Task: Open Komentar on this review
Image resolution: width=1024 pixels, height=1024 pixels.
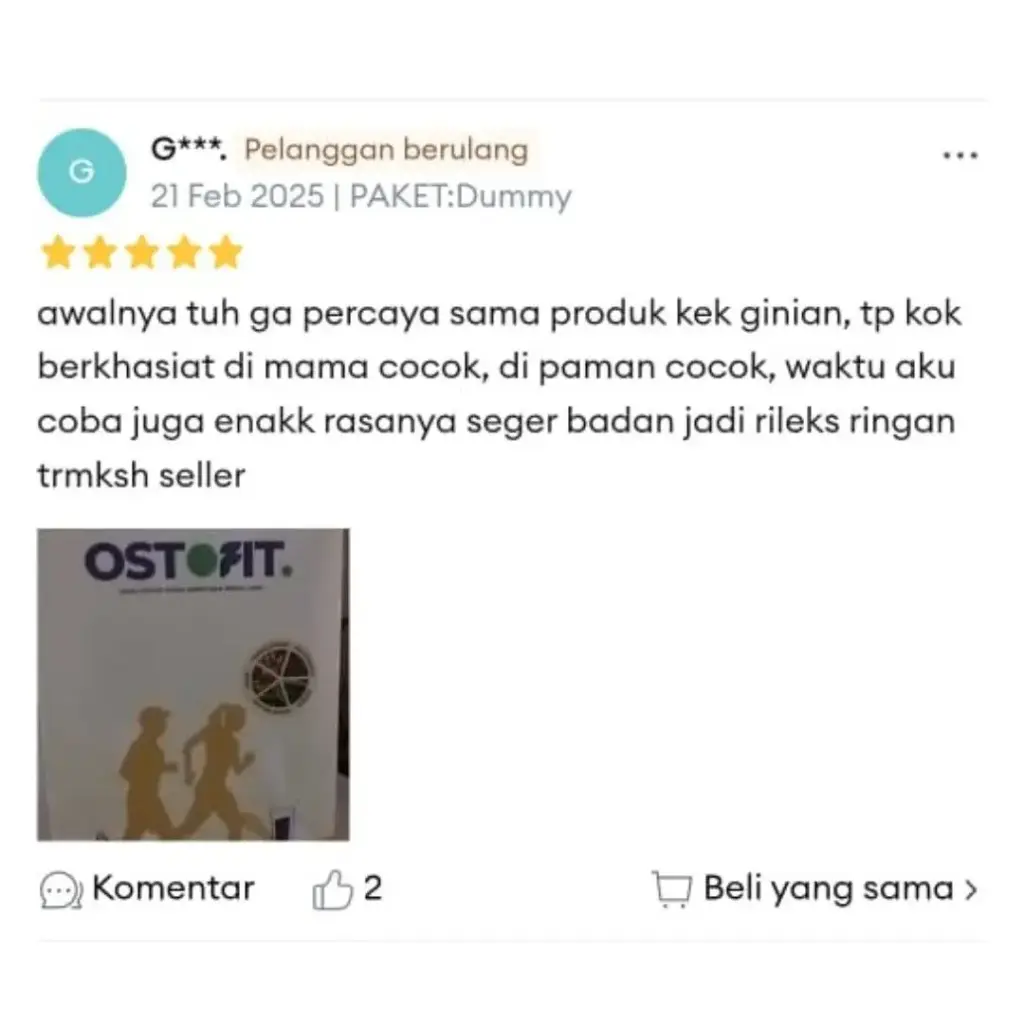Action: 148,888
